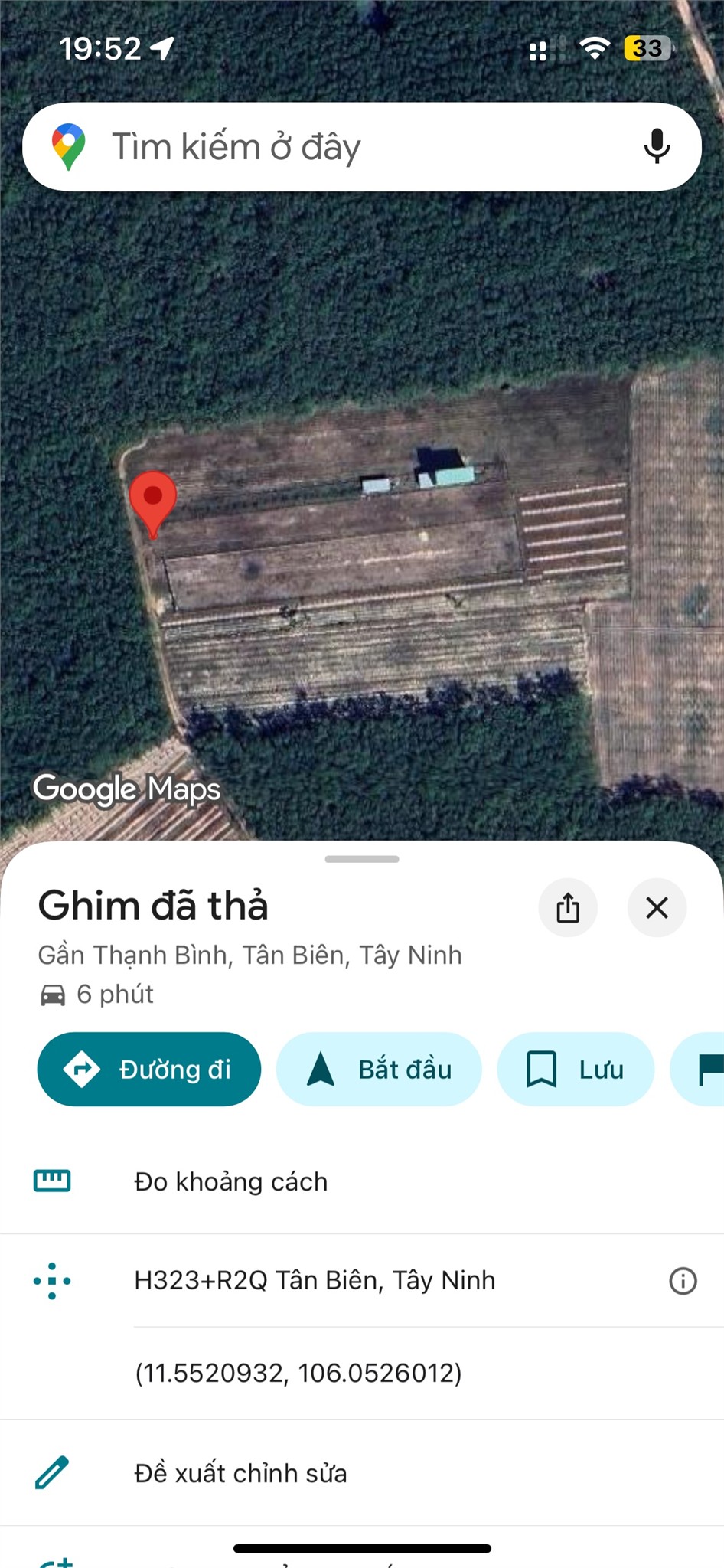Screen dimensions: 724x1568
Task: Share the dropped pin location
Action: coord(568,908)
